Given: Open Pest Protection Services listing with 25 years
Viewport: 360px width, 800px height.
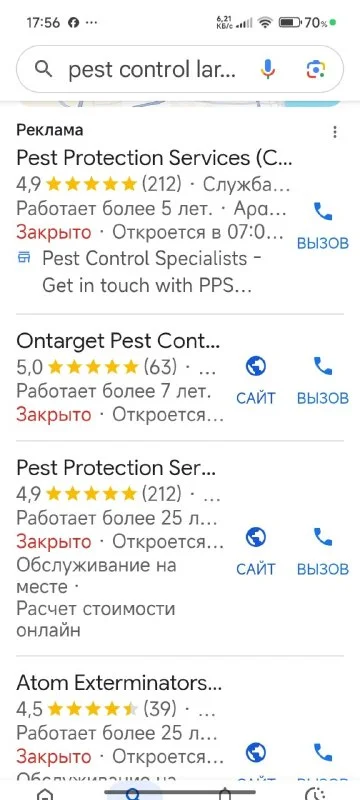Looking at the screenshot, I should [116, 467].
